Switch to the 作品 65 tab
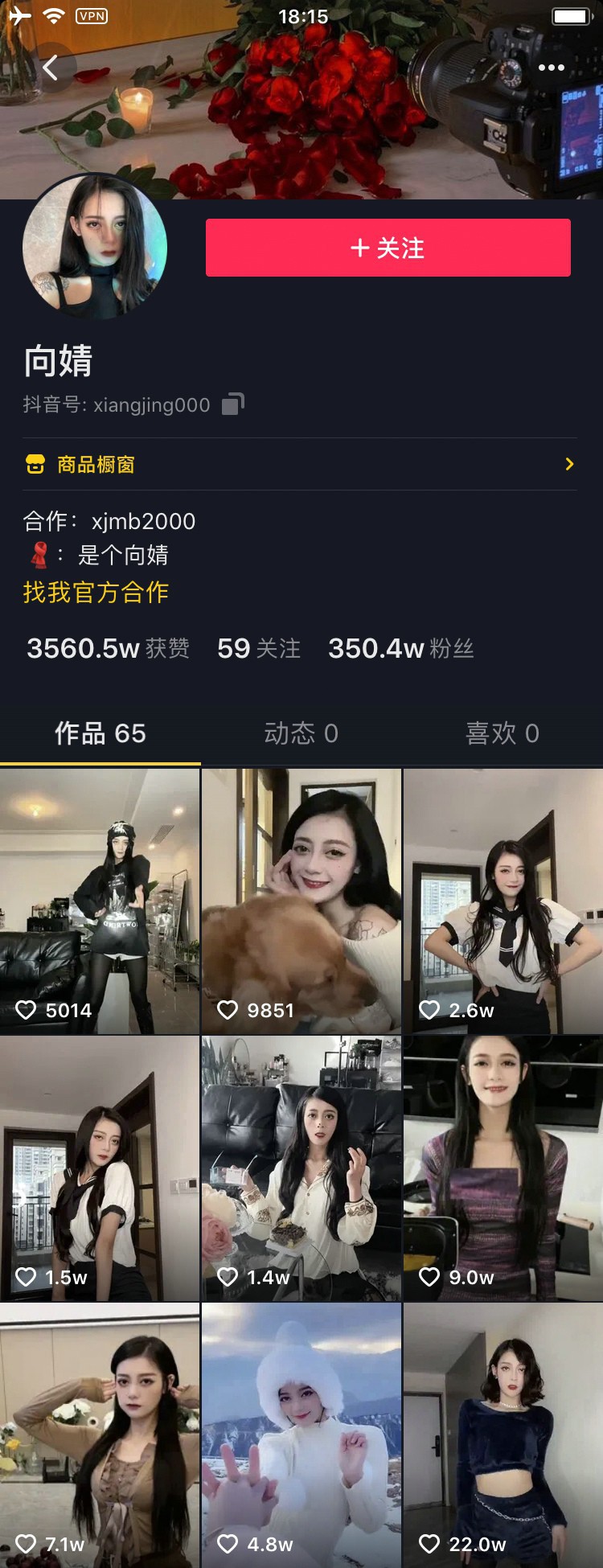Viewport: 603px width, 1568px height. [100, 733]
